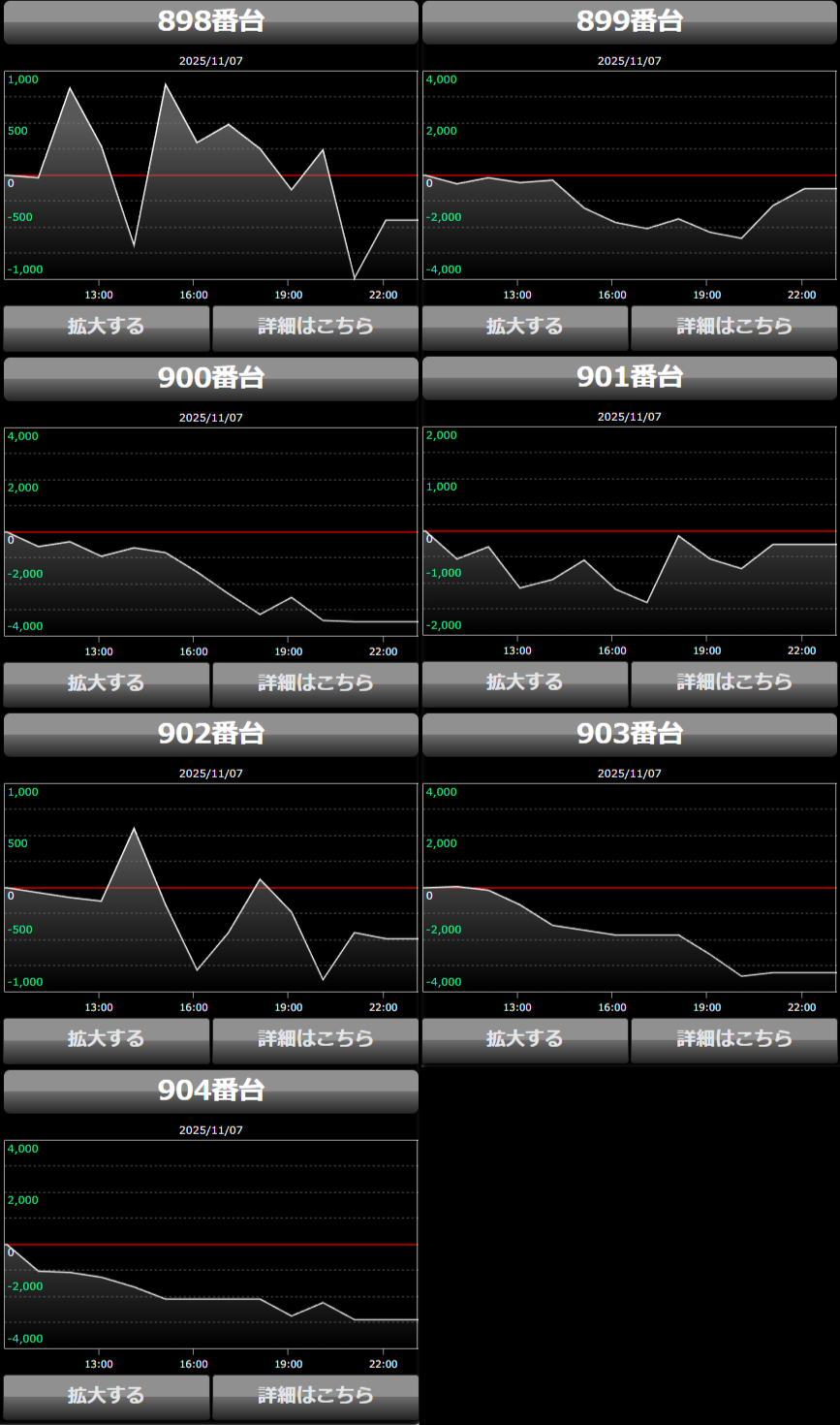View 詳細はこちら for 899番台
Image resolution: width=840 pixels, height=1425 pixels.
734,328
